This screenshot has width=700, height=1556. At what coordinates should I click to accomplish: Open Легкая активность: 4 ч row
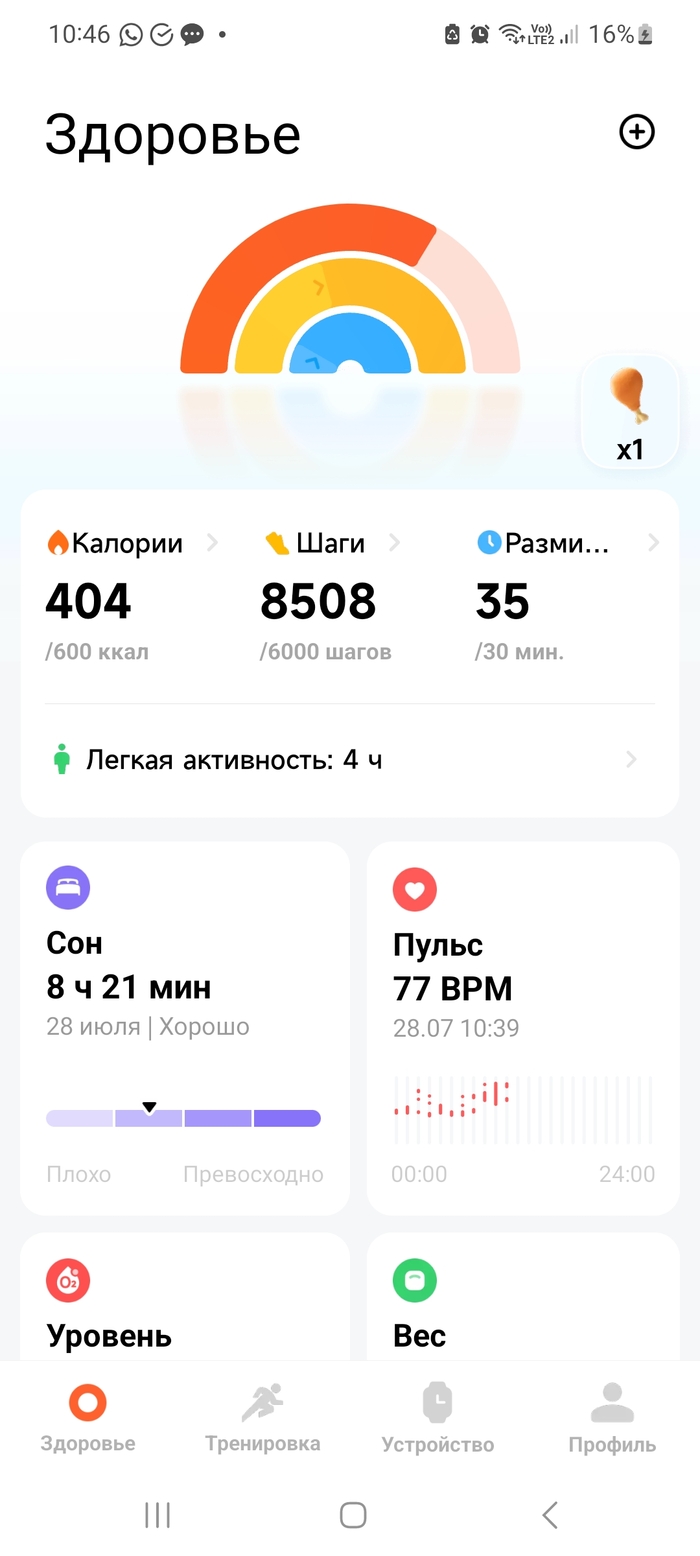pyautogui.click(x=350, y=760)
